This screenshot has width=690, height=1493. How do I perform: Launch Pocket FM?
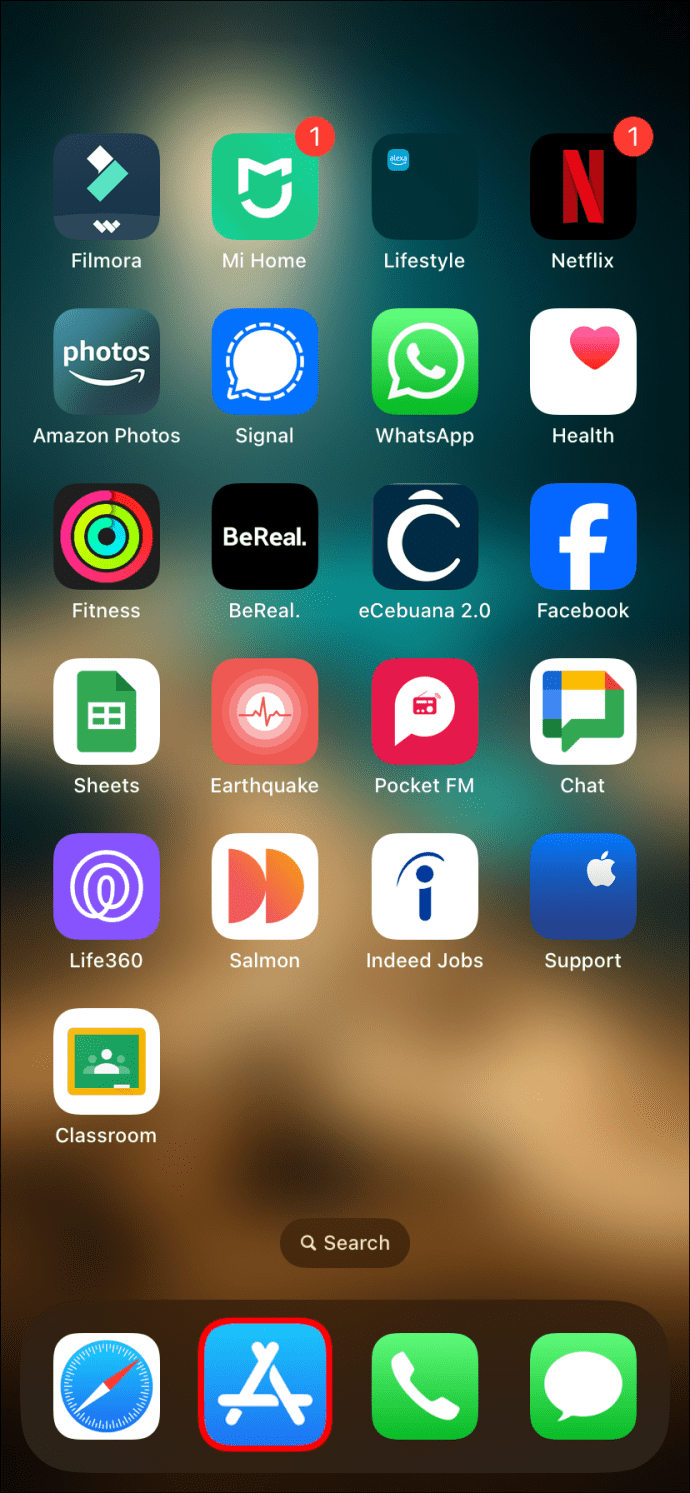click(x=424, y=712)
